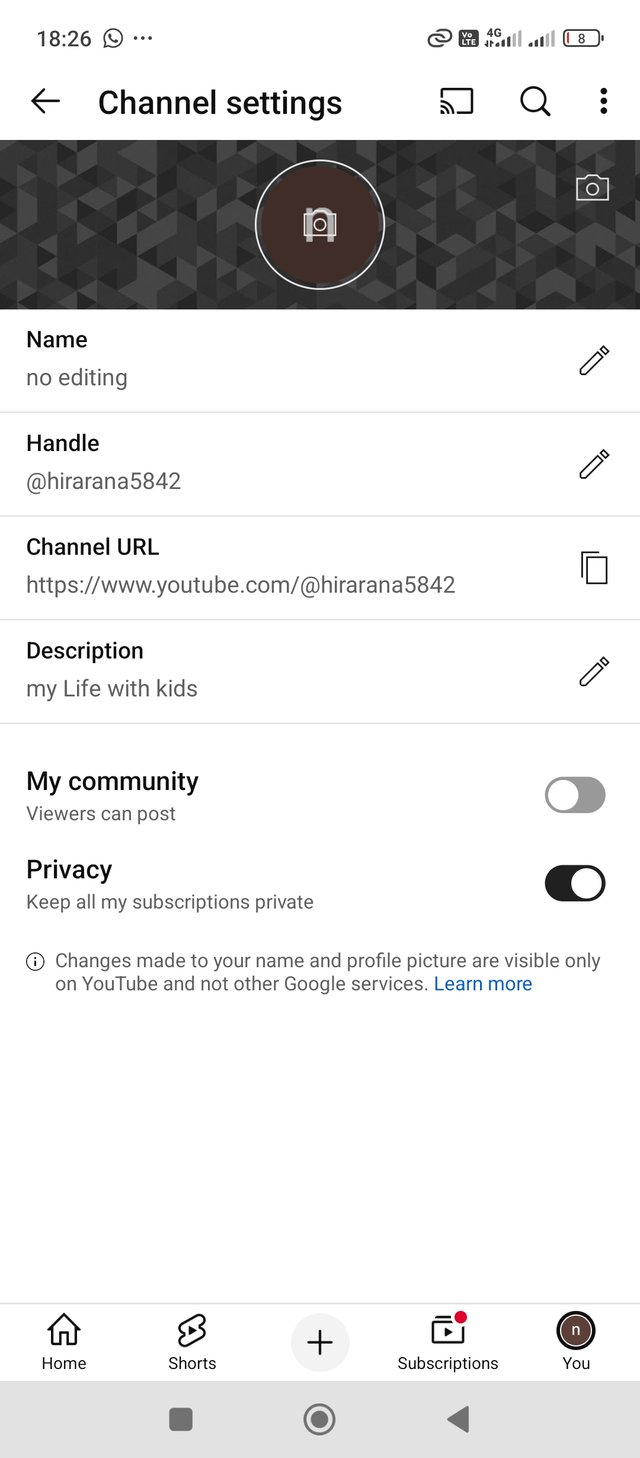Go to the You tab
Screen dimensions: 640x1458
point(576,1342)
